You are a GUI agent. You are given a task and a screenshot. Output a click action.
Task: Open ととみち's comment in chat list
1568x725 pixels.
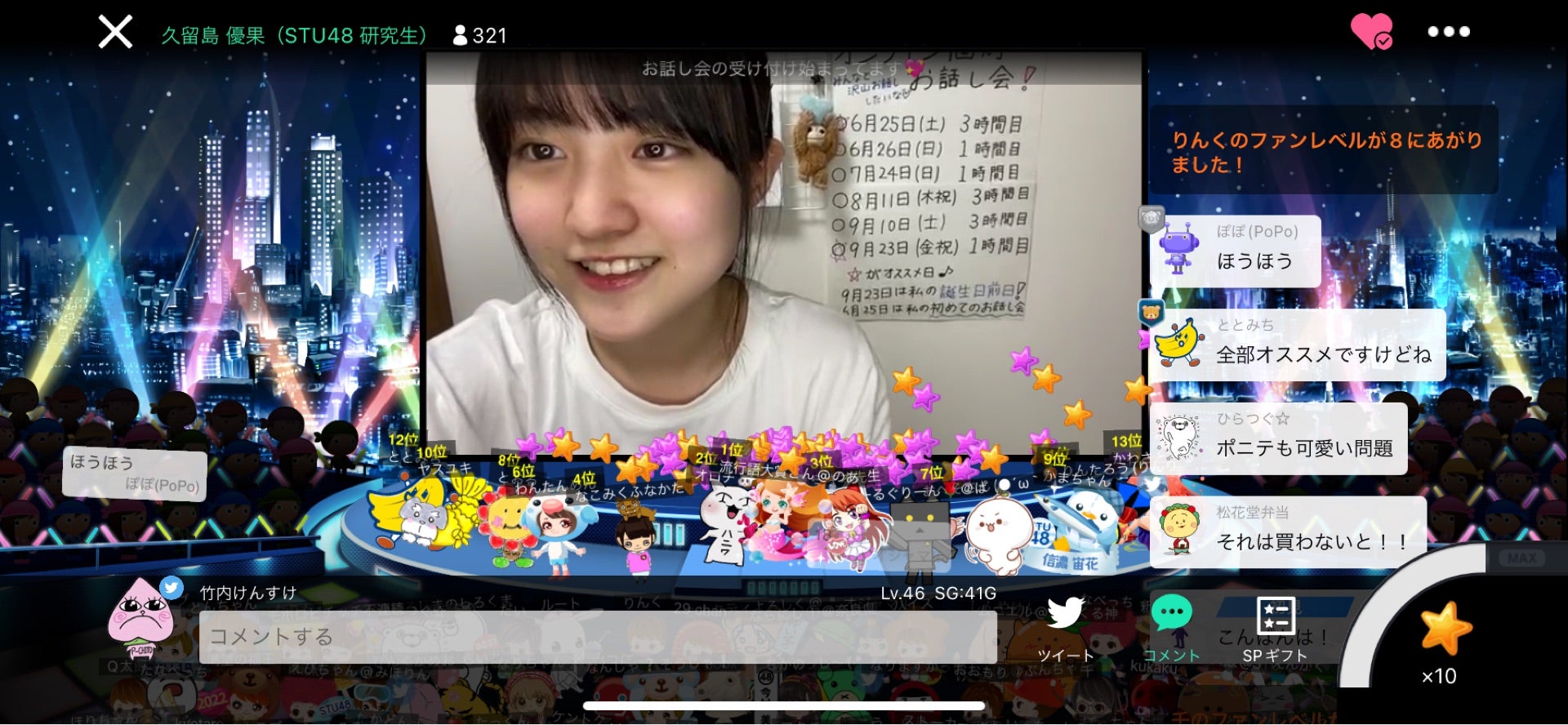pos(1298,345)
